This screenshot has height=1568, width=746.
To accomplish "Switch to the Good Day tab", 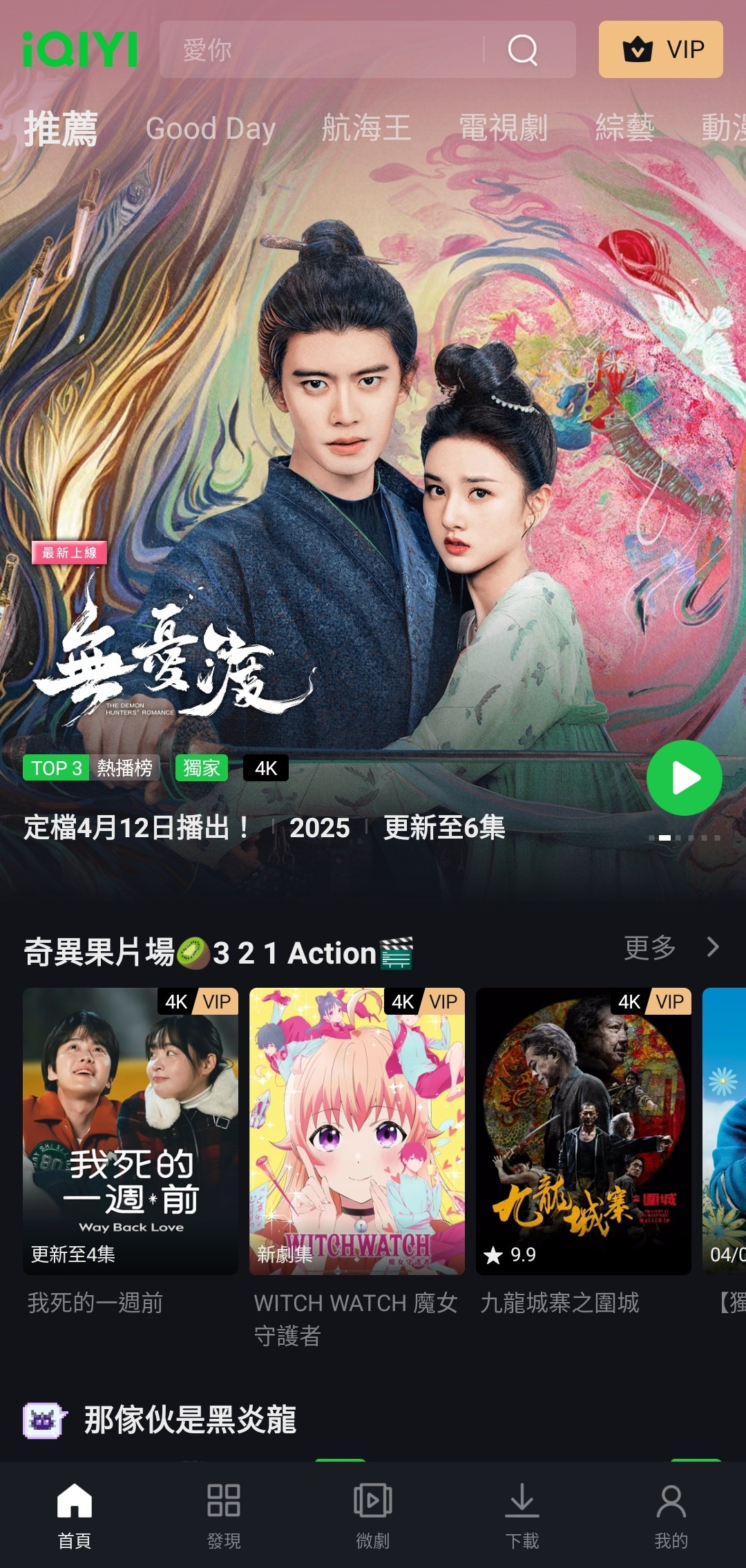I will tap(211, 128).
